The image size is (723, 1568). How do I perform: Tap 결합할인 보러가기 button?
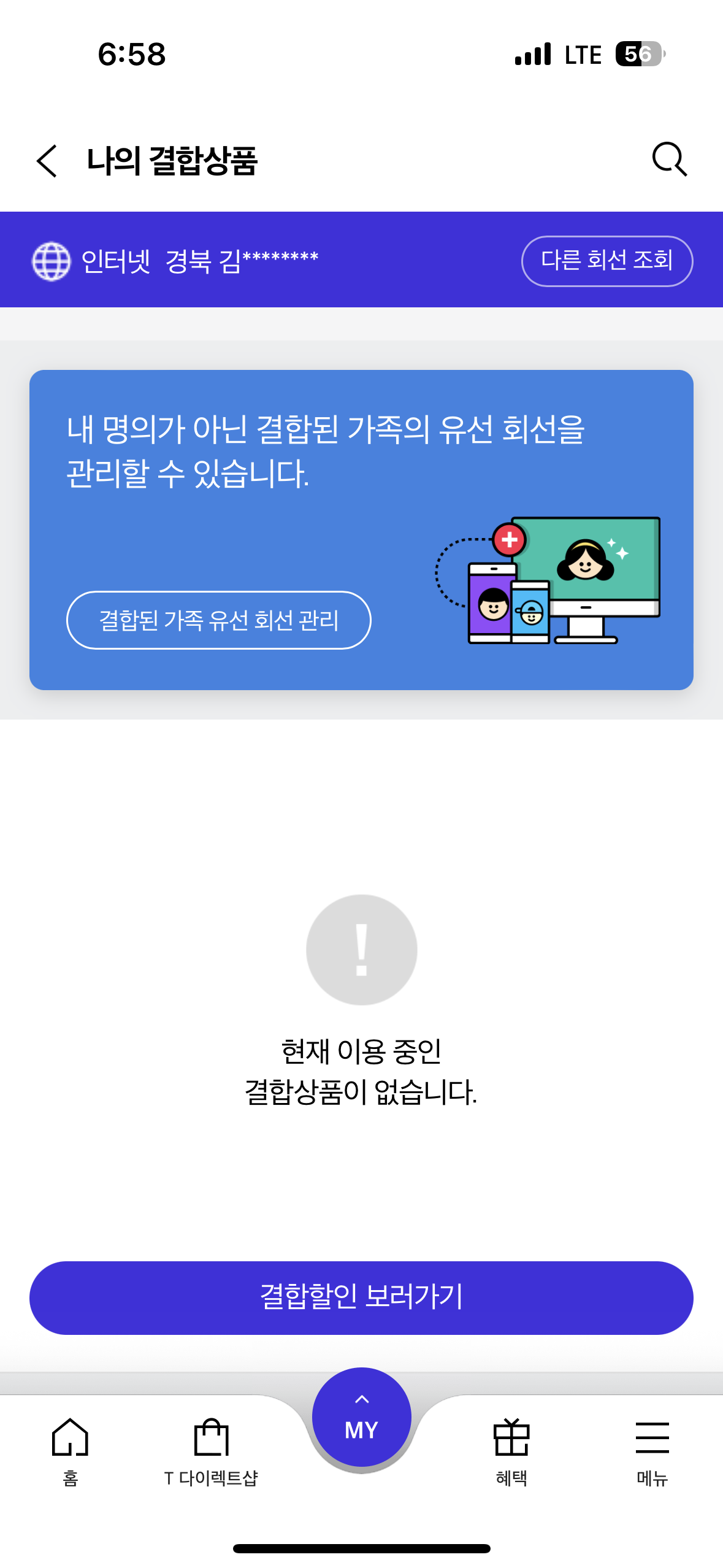(x=361, y=1297)
